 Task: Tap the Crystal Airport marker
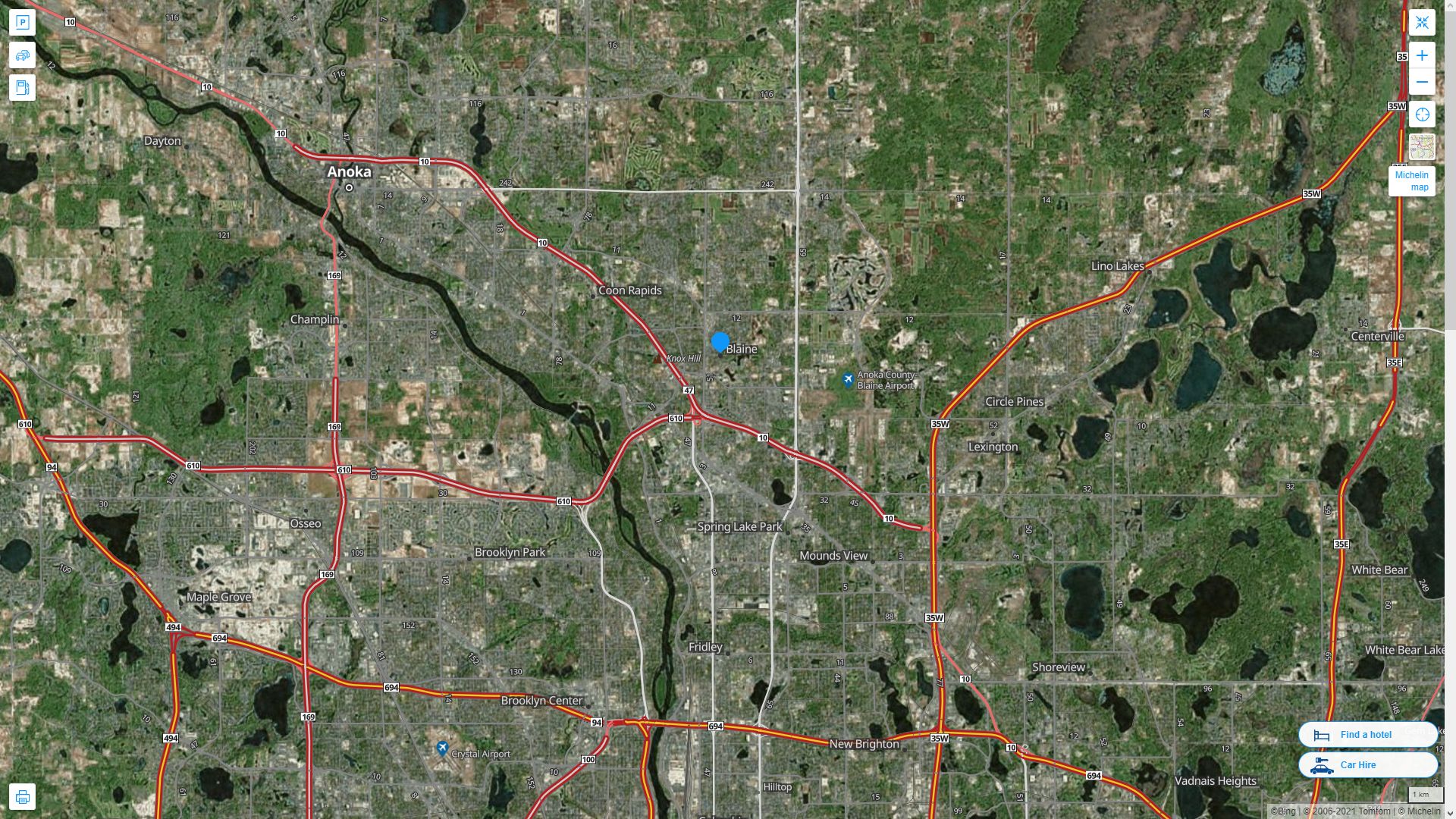443,749
